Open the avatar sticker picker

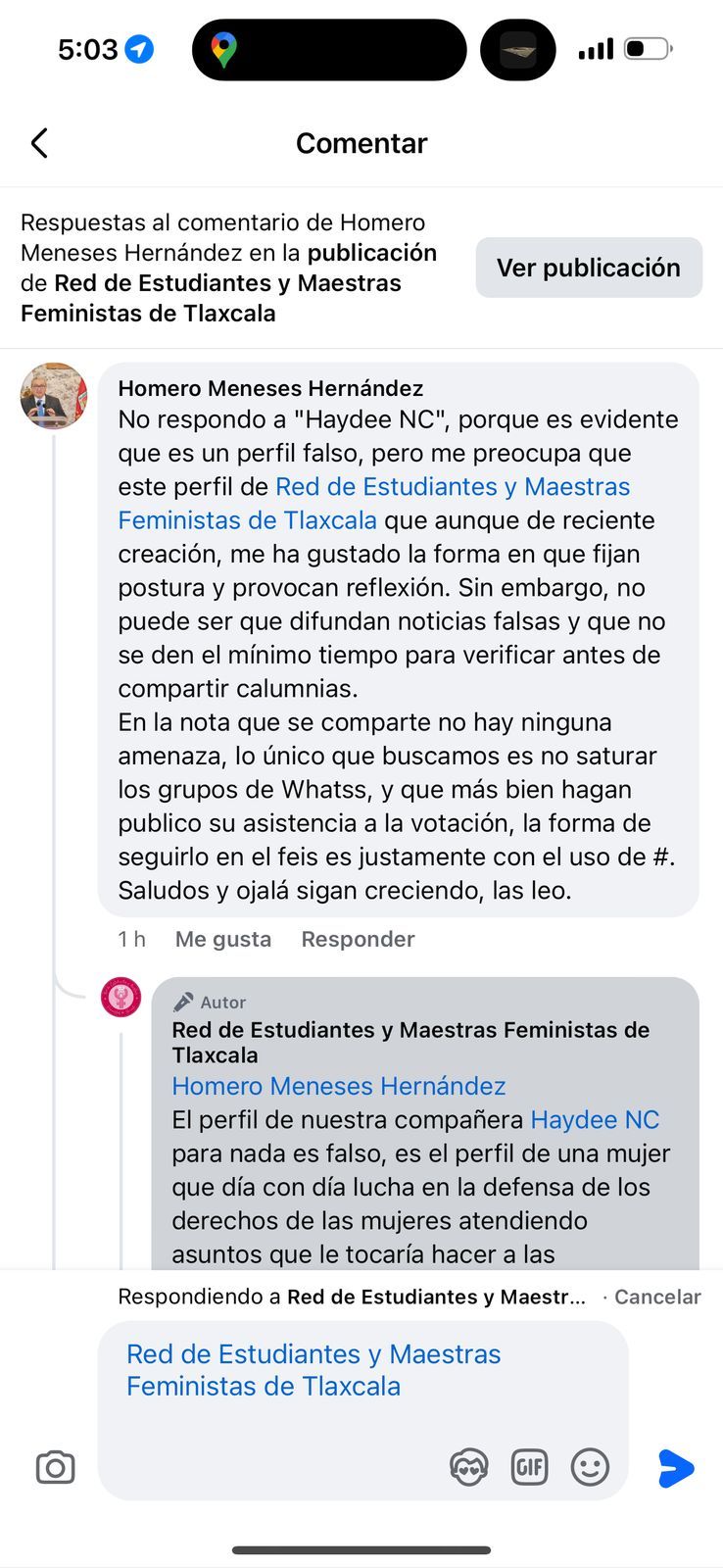[x=468, y=1467]
